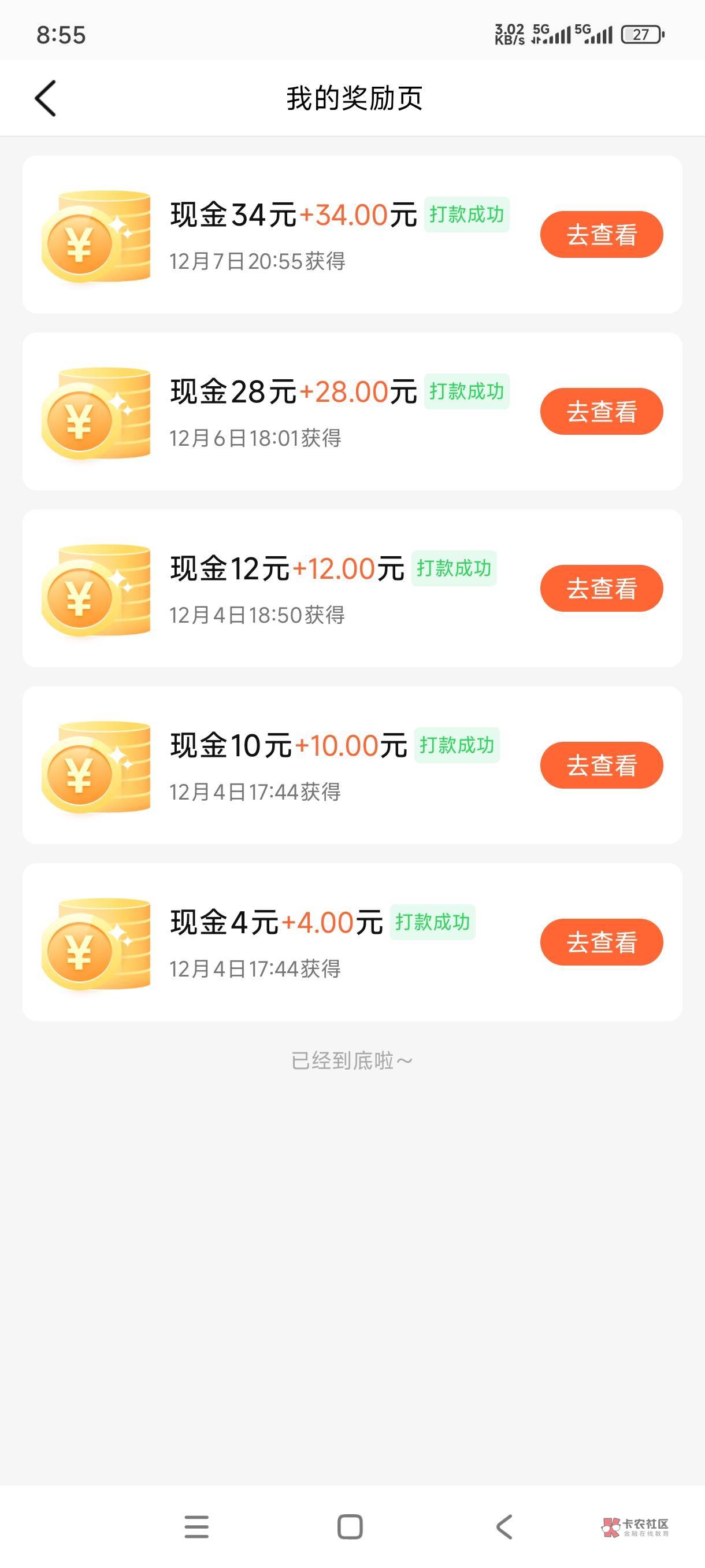Select 去查看 beside the 现金10元 reward
Image resolution: width=705 pixels, height=1568 pixels.
tap(601, 765)
